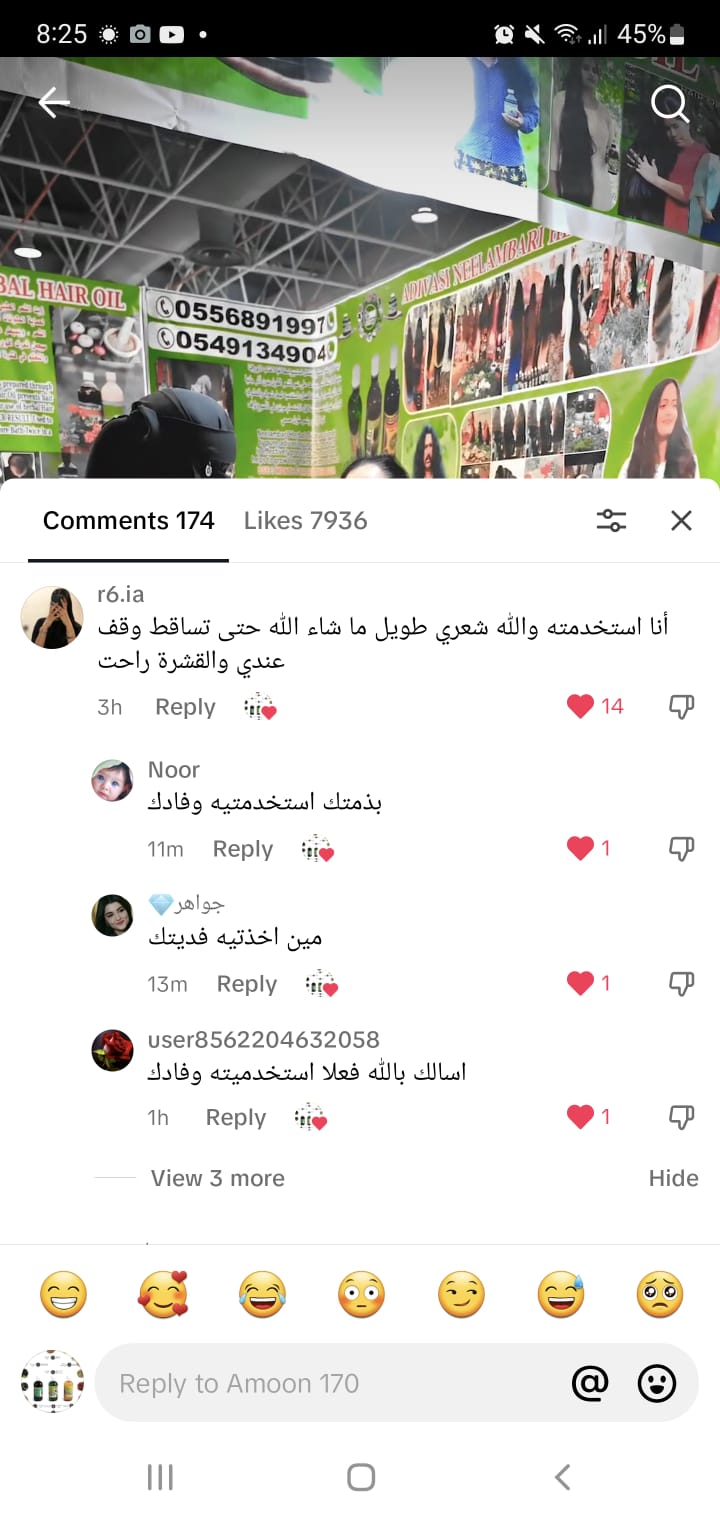Open Noor's profile picture
Screen dimensions: 720x1520
click(112, 780)
